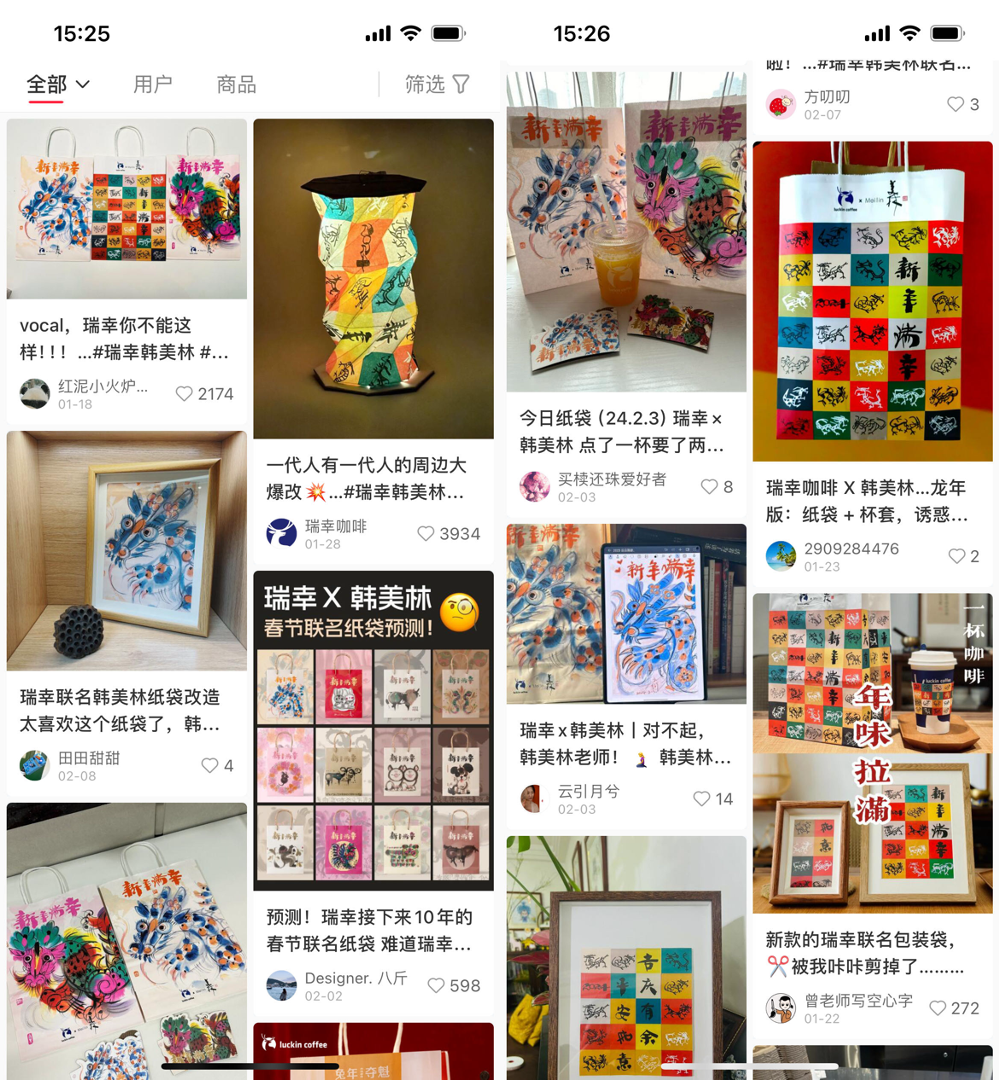Switch to the 用户 tab

[152, 85]
